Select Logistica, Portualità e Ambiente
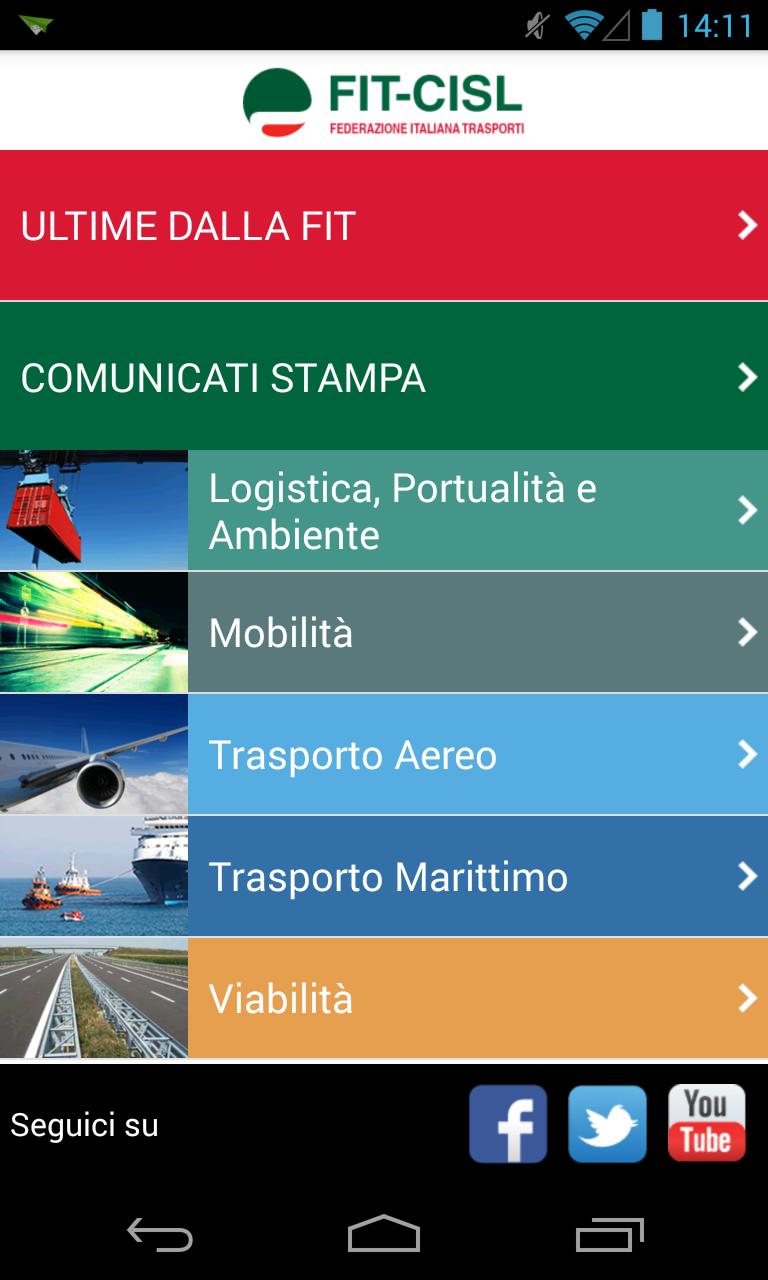The image size is (768, 1280). (384, 511)
